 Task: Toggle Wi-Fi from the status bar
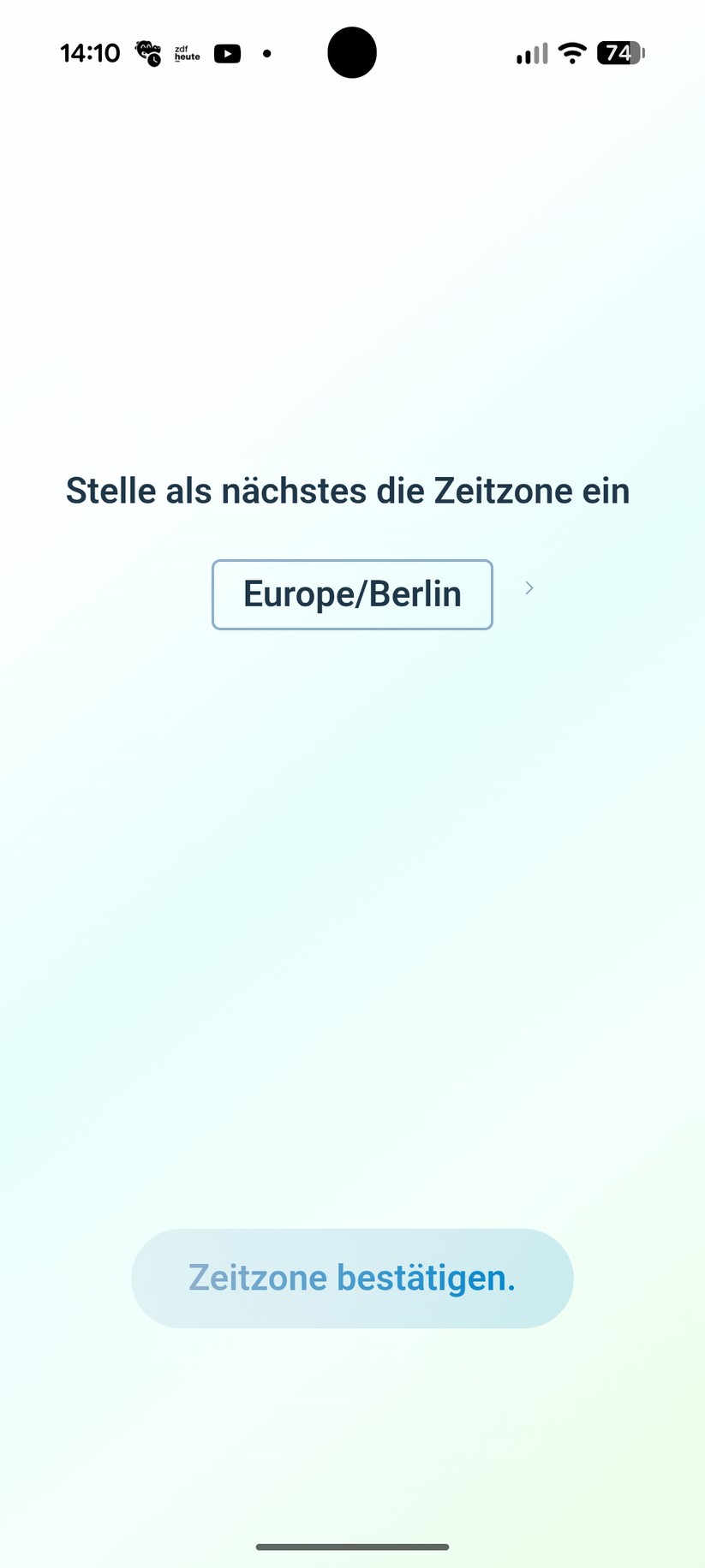pos(571,52)
